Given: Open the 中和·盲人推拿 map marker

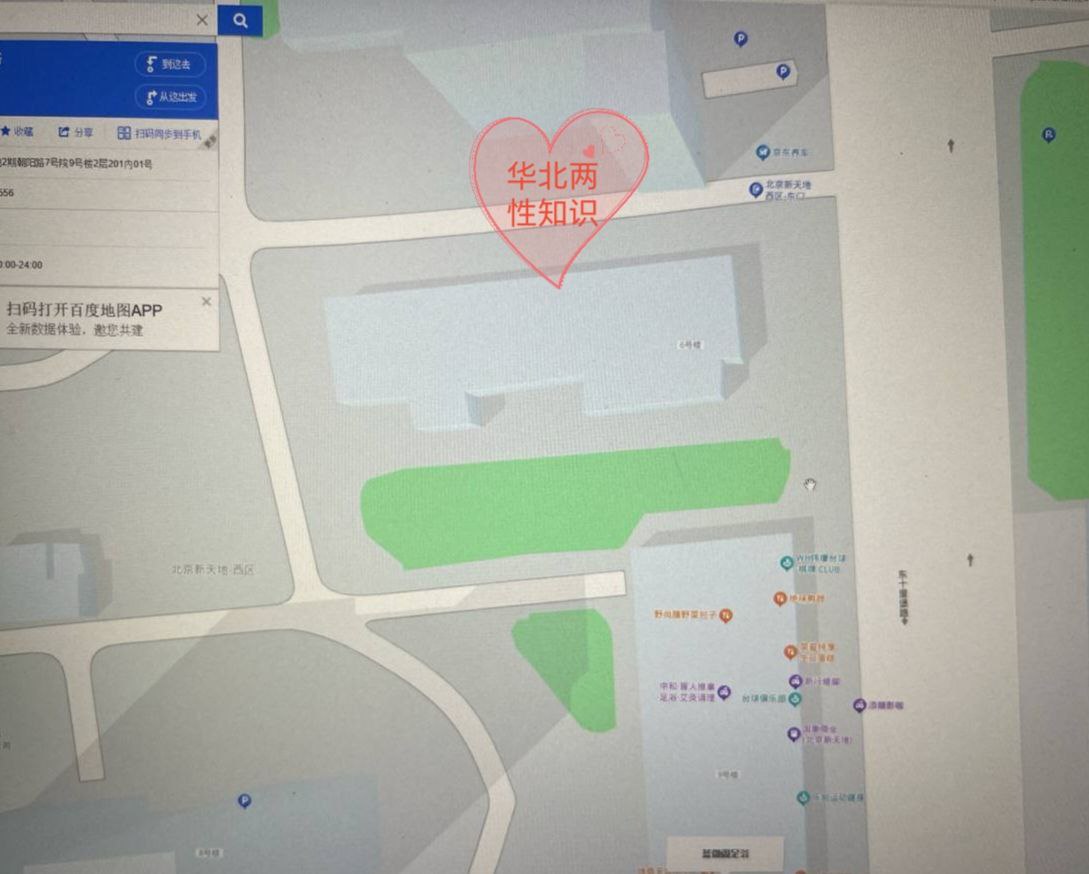Looking at the screenshot, I should coord(724,691).
